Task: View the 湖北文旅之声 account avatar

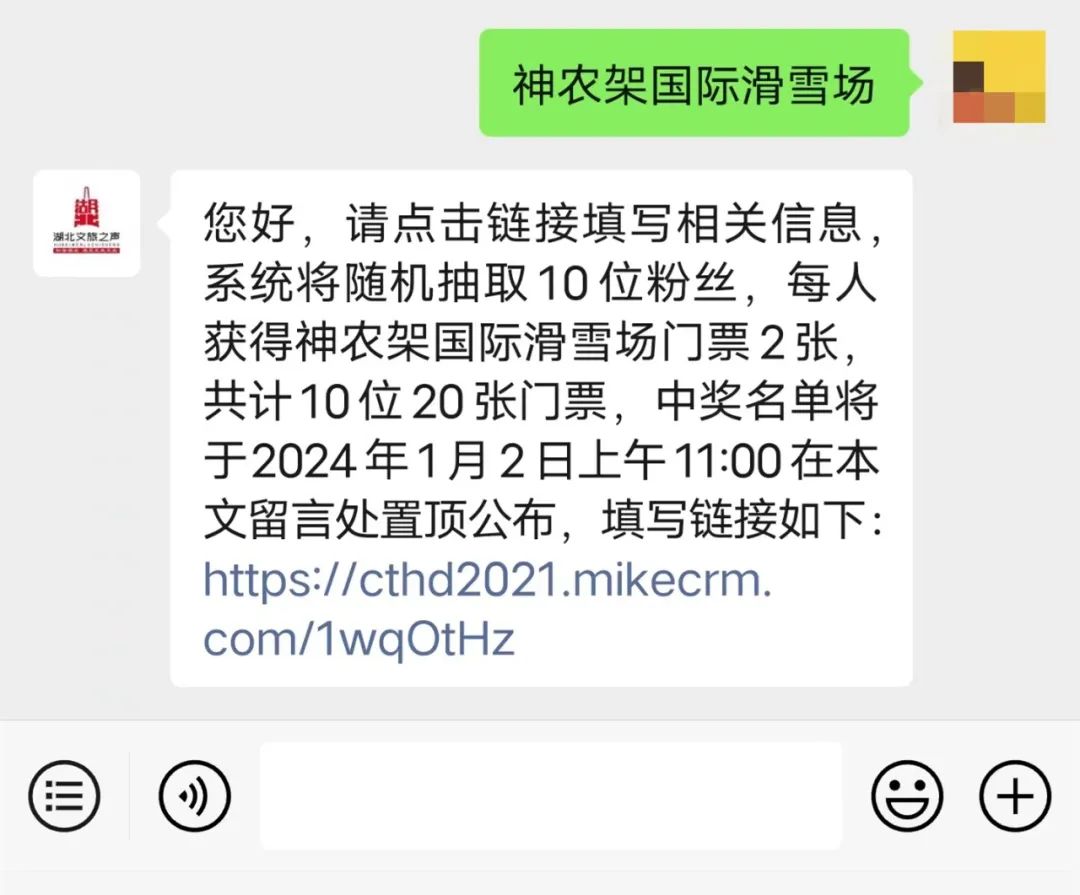Action: coord(87,224)
